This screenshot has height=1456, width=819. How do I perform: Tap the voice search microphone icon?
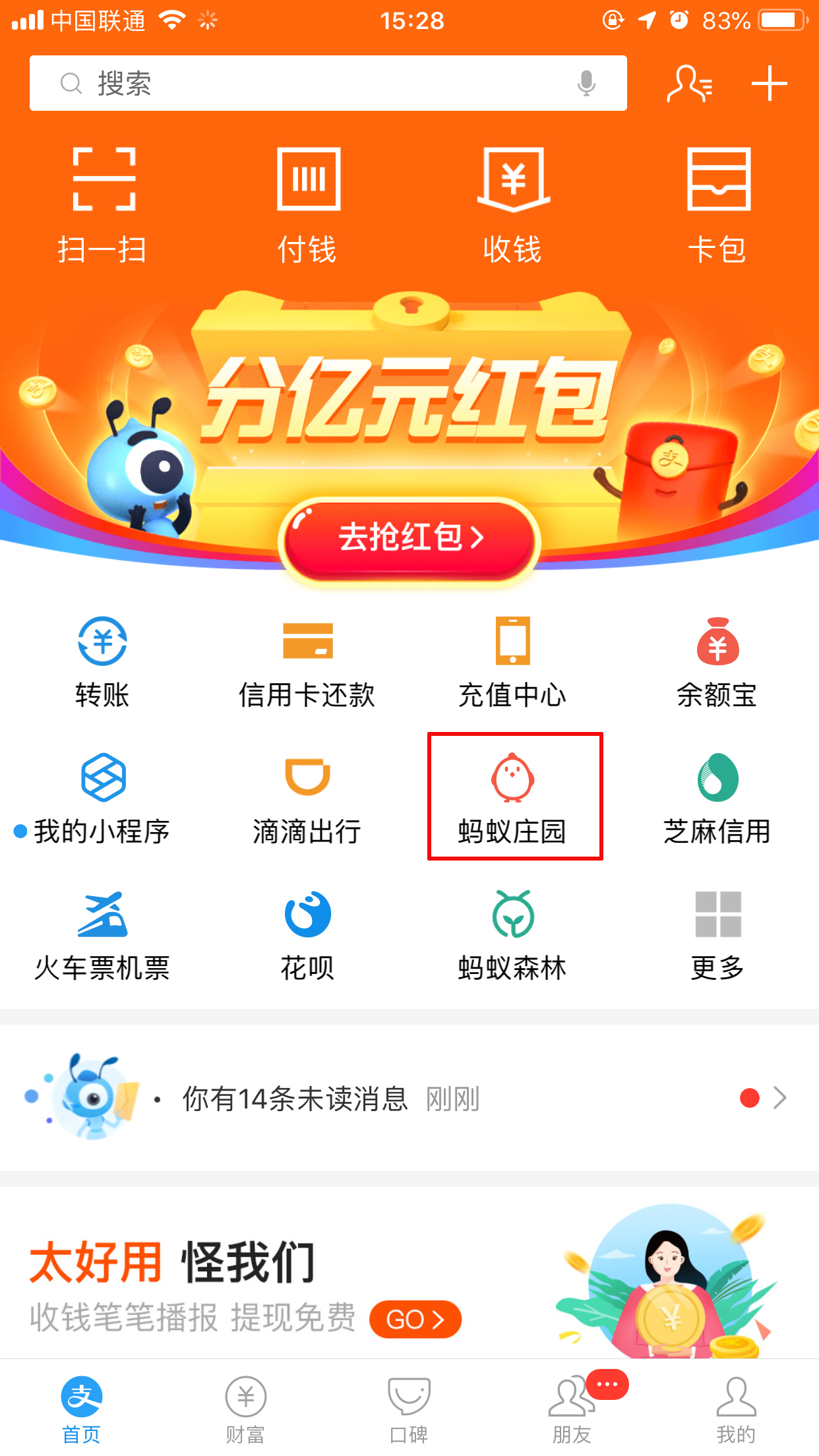coord(586,83)
